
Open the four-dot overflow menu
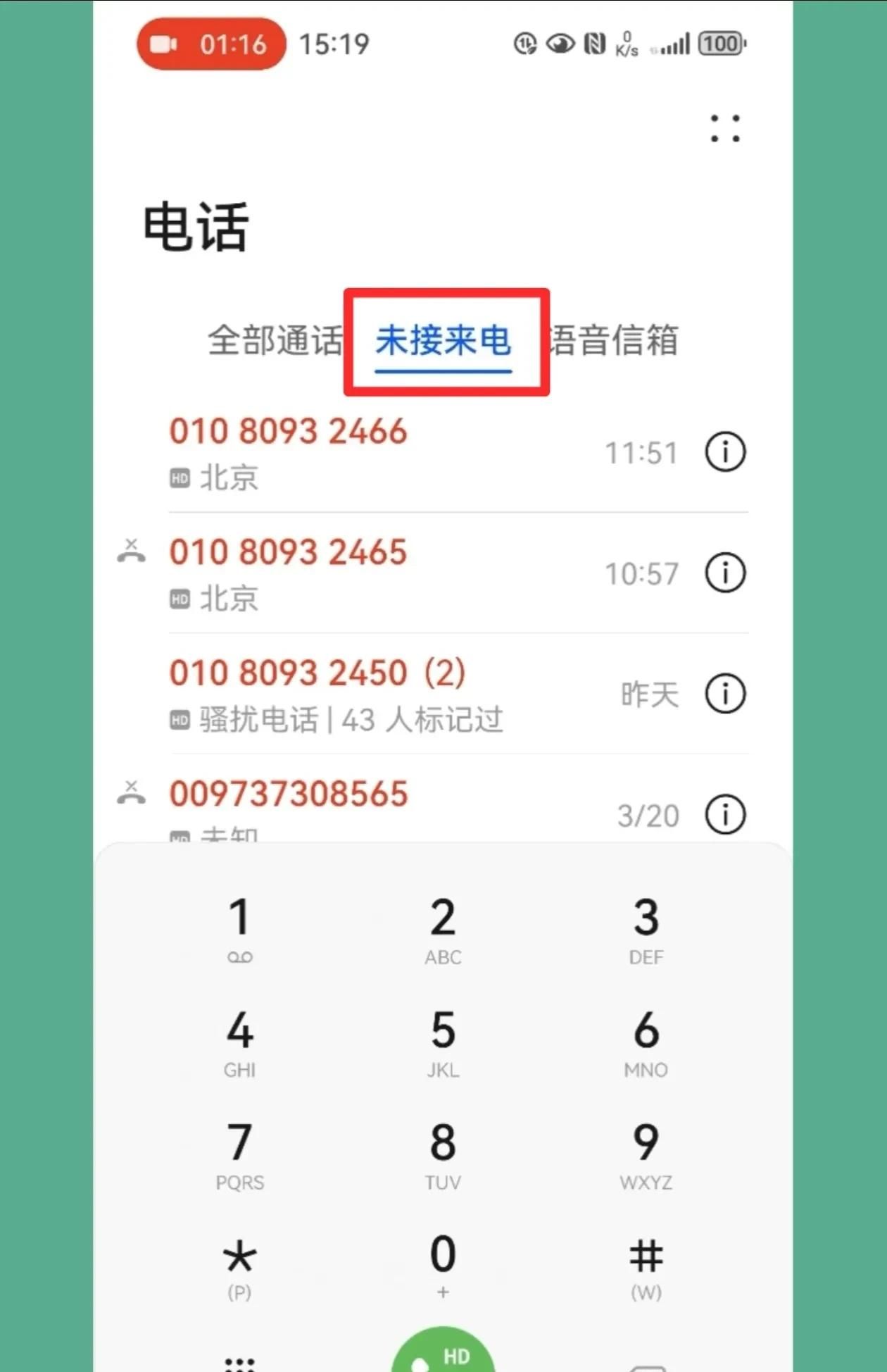[724, 128]
